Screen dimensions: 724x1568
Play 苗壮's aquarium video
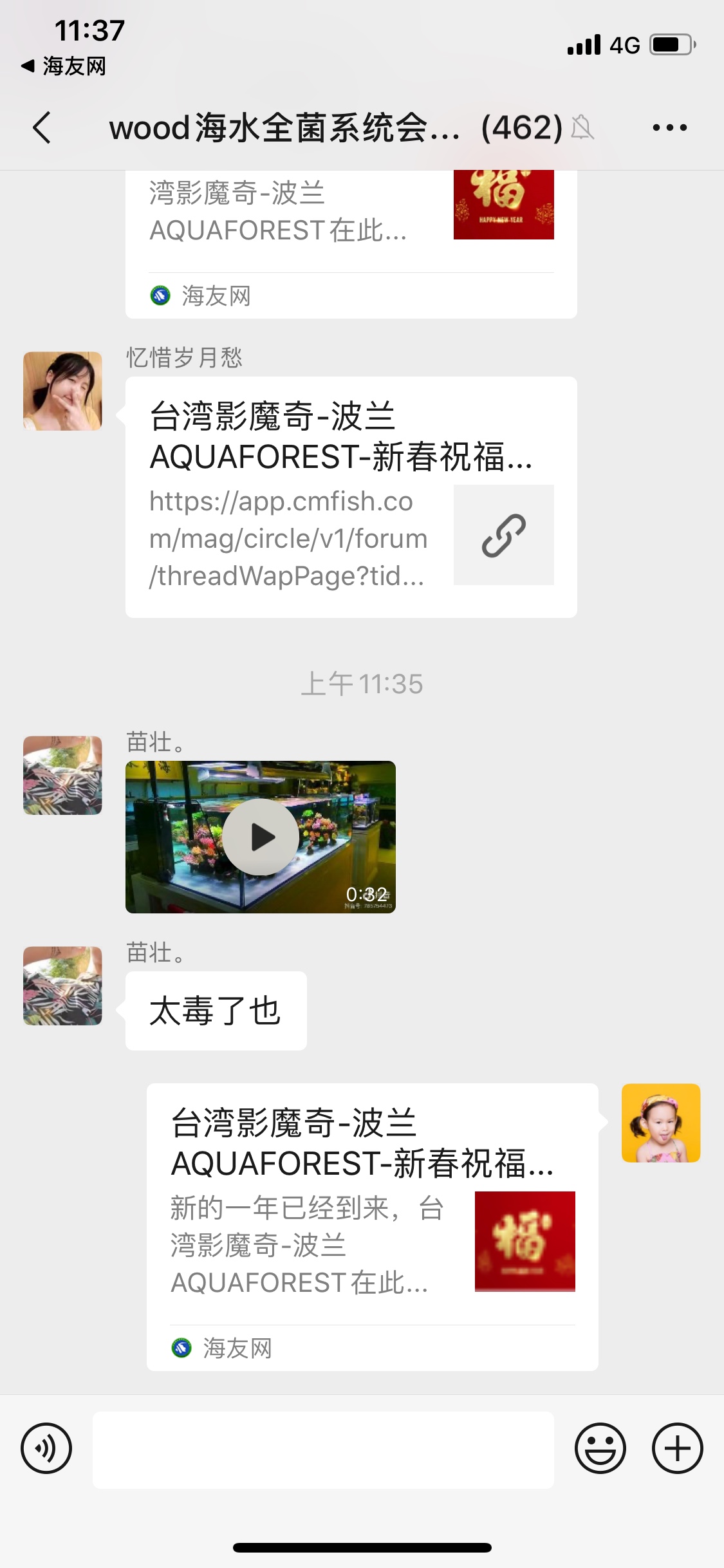point(261,837)
